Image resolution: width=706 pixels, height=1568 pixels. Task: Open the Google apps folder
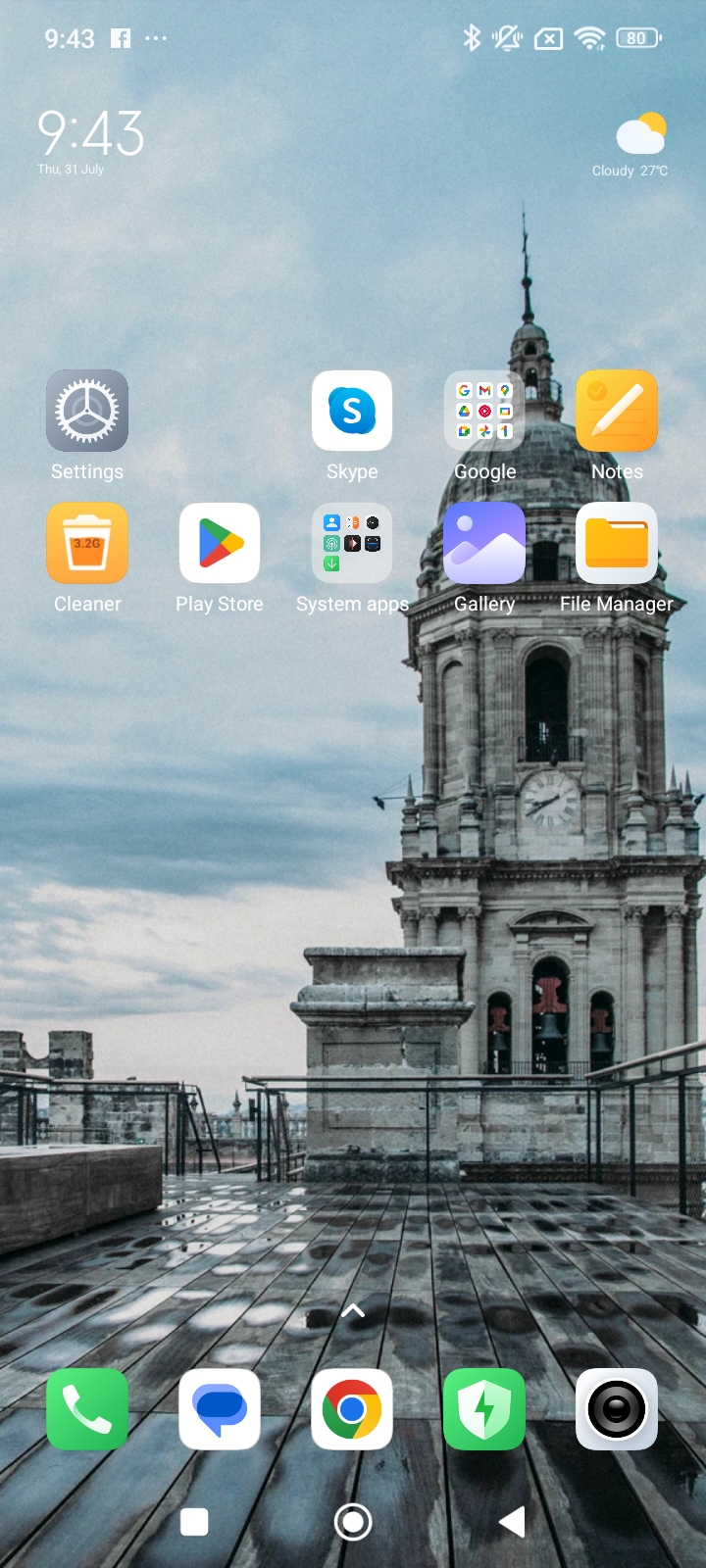(x=484, y=412)
